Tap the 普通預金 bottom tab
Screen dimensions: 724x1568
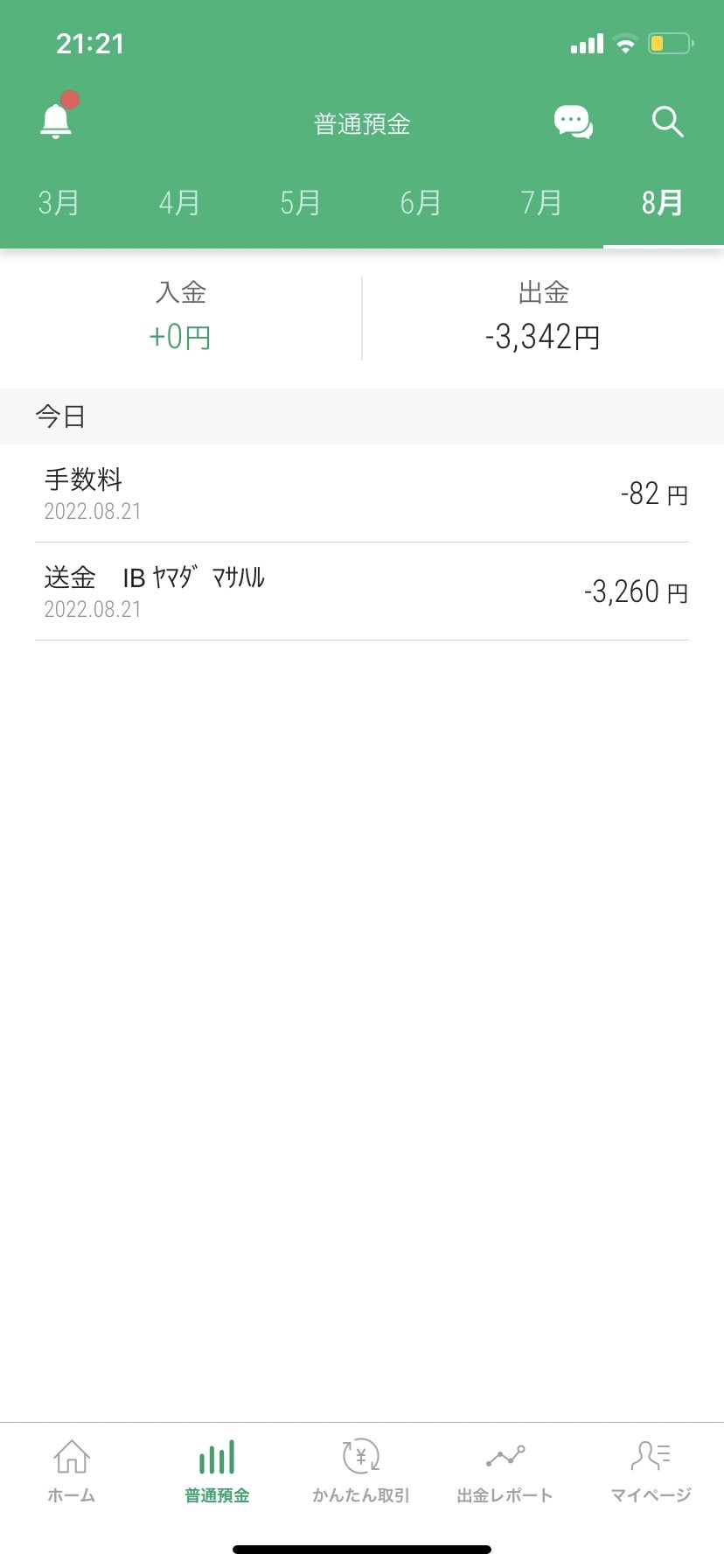pyautogui.click(x=217, y=1471)
